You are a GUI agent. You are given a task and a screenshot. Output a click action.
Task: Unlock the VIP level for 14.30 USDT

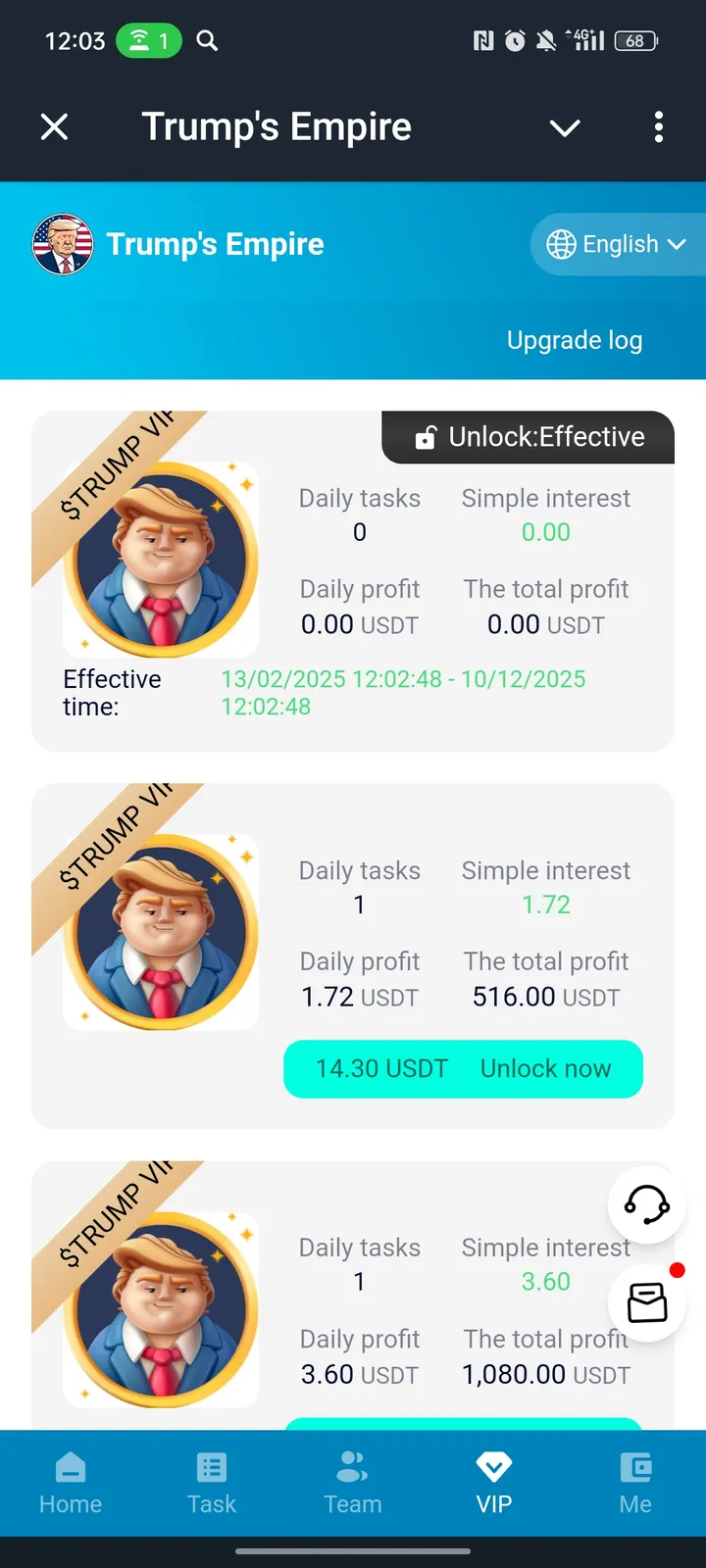click(x=463, y=1068)
